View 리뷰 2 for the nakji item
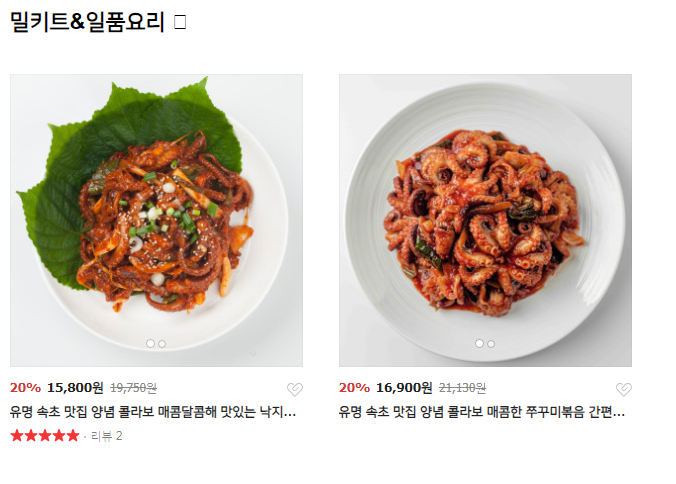Viewport: 676px width, 484px height. click(x=106, y=436)
